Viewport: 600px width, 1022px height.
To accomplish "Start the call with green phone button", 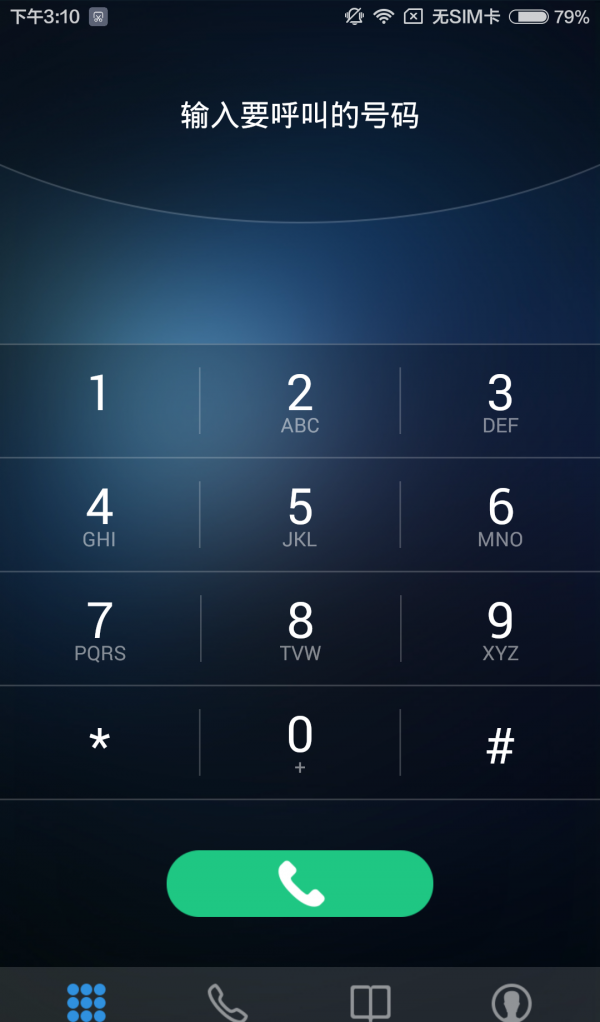I will [300, 883].
